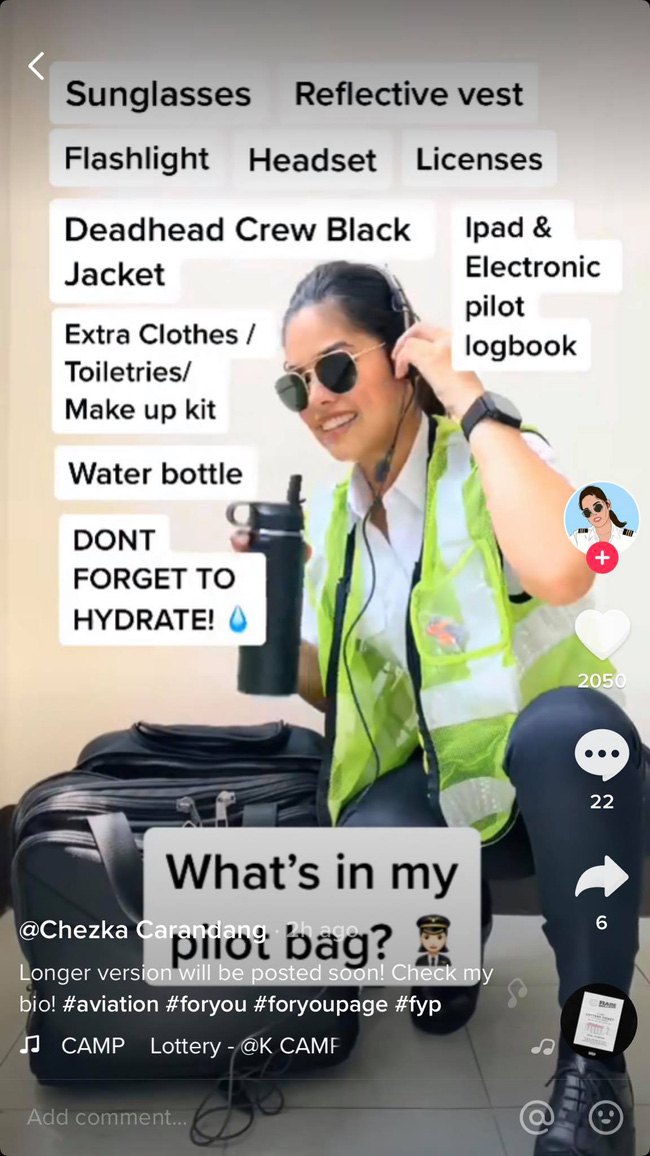Tap the #aviation hashtag
Image resolution: width=650 pixels, height=1156 pixels.
coord(109,1003)
